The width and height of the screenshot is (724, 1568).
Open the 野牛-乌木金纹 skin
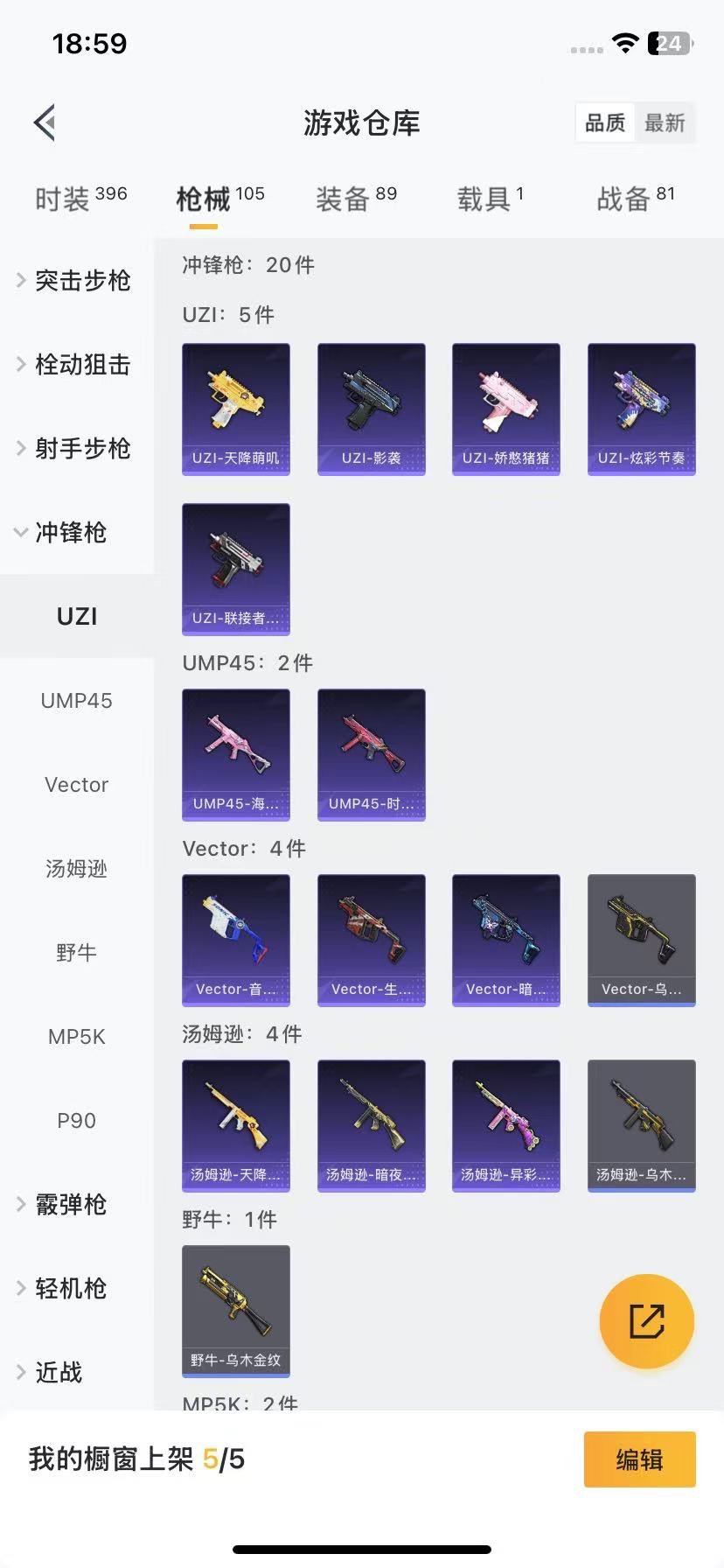tap(235, 1311)
